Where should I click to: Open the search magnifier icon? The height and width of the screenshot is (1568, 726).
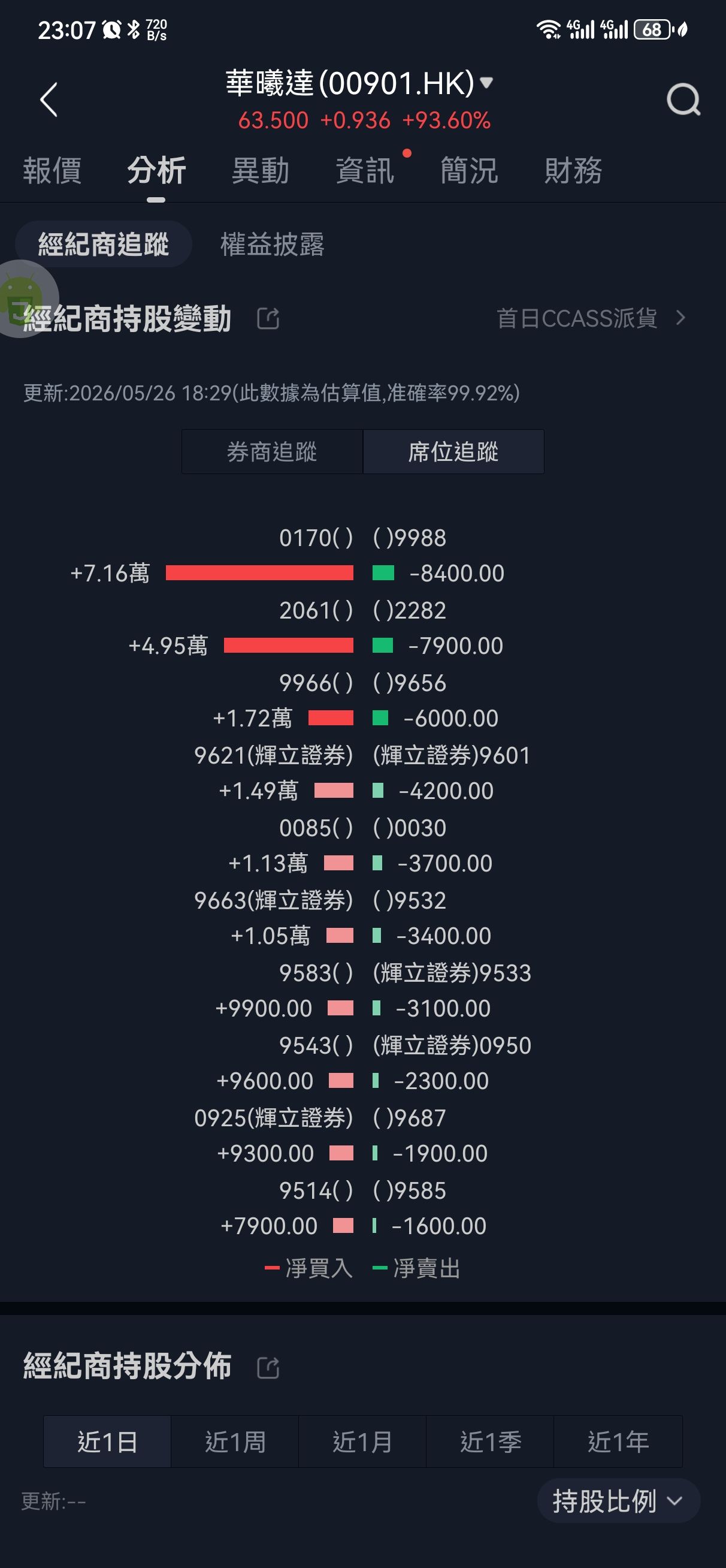pos(683,99)
